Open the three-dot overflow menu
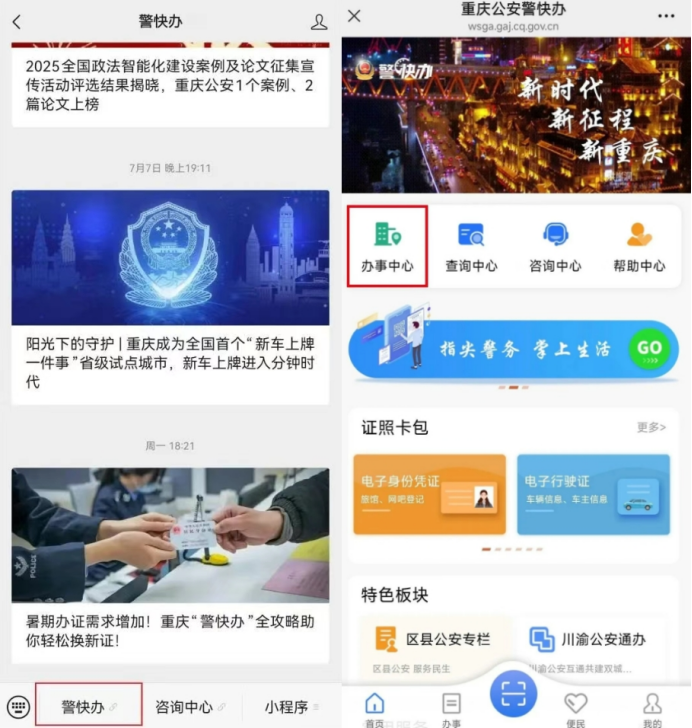The image size is (692, 728). click(x=666, y=16)
